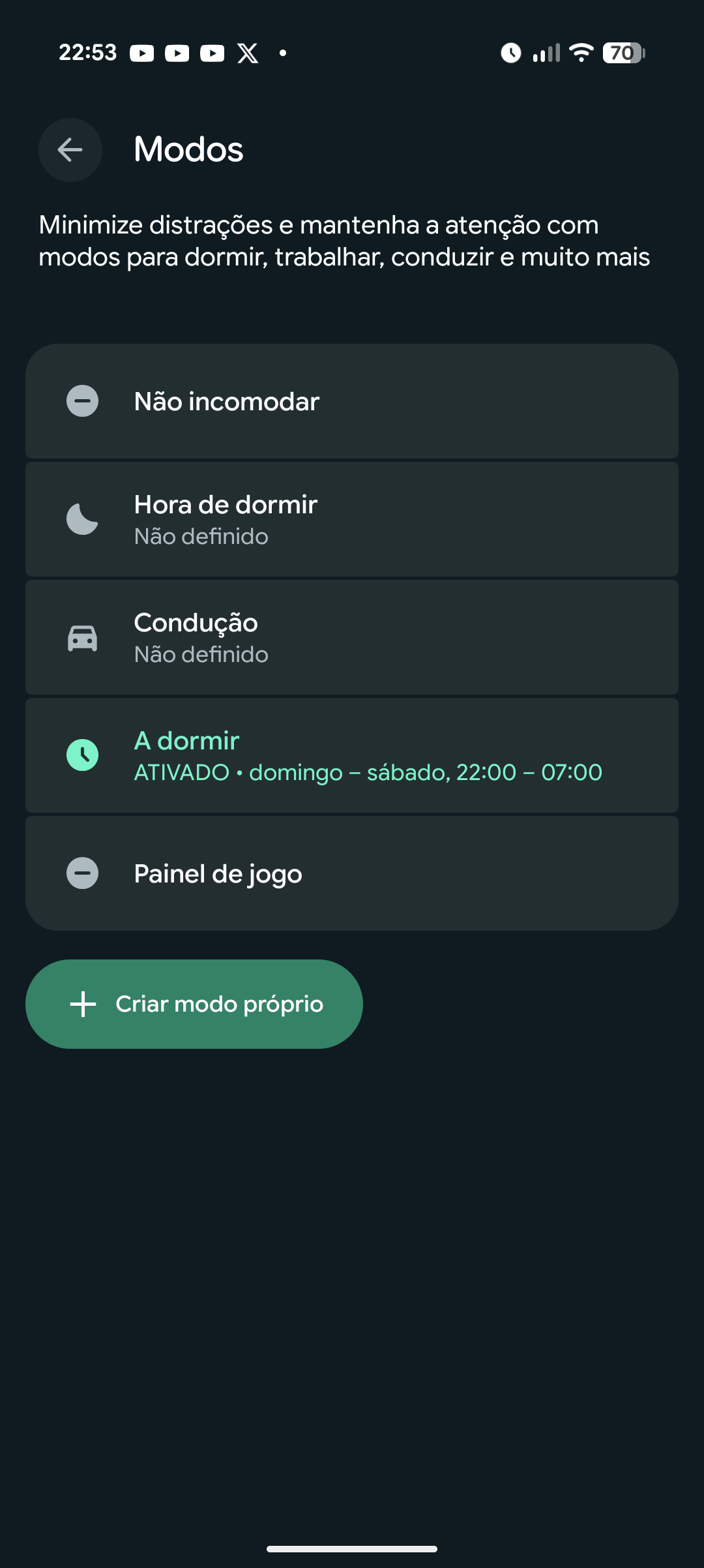704x1568 pixels.
Task: Open the Painel de jogo mode
Action: point(352,873)
